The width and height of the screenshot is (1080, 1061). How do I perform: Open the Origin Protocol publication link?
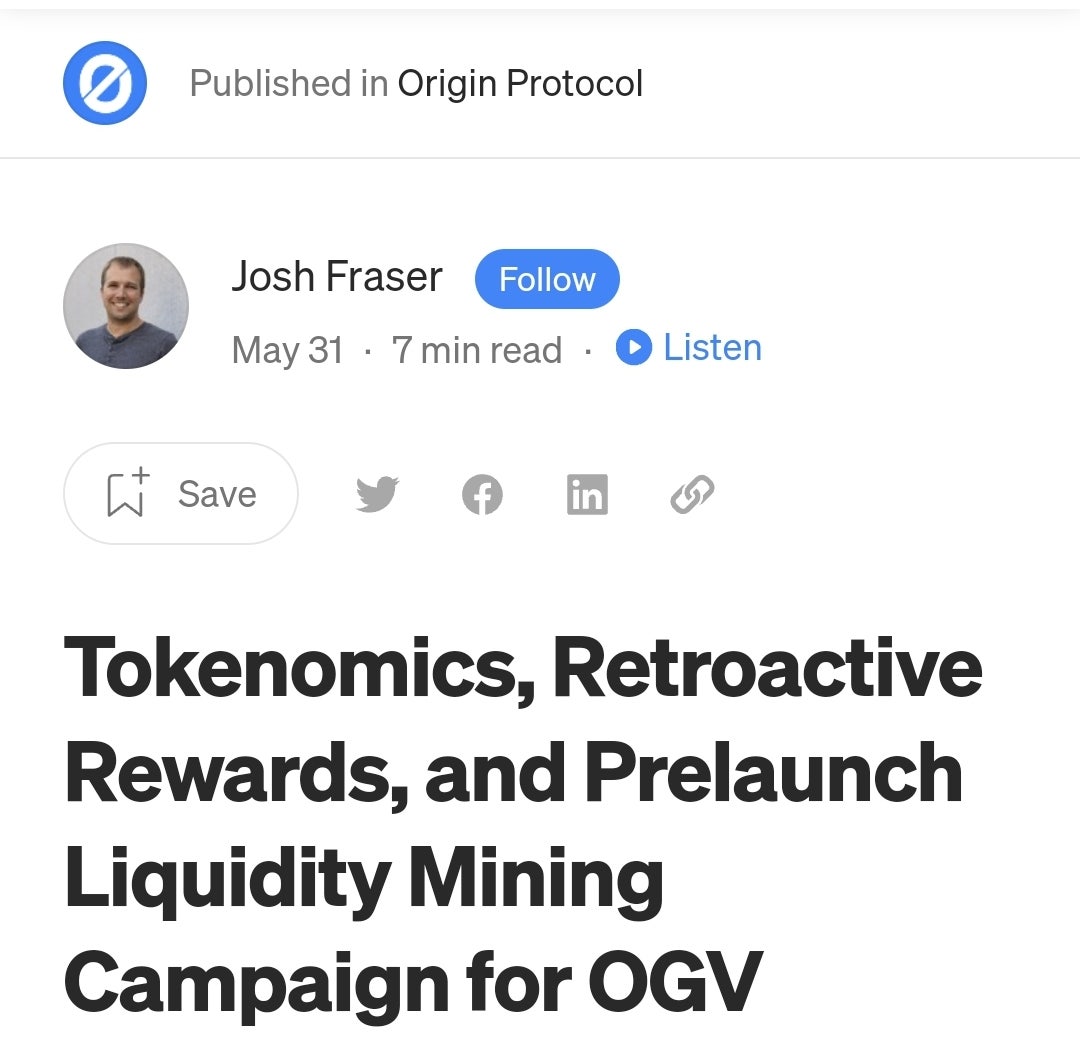[519, 83]
